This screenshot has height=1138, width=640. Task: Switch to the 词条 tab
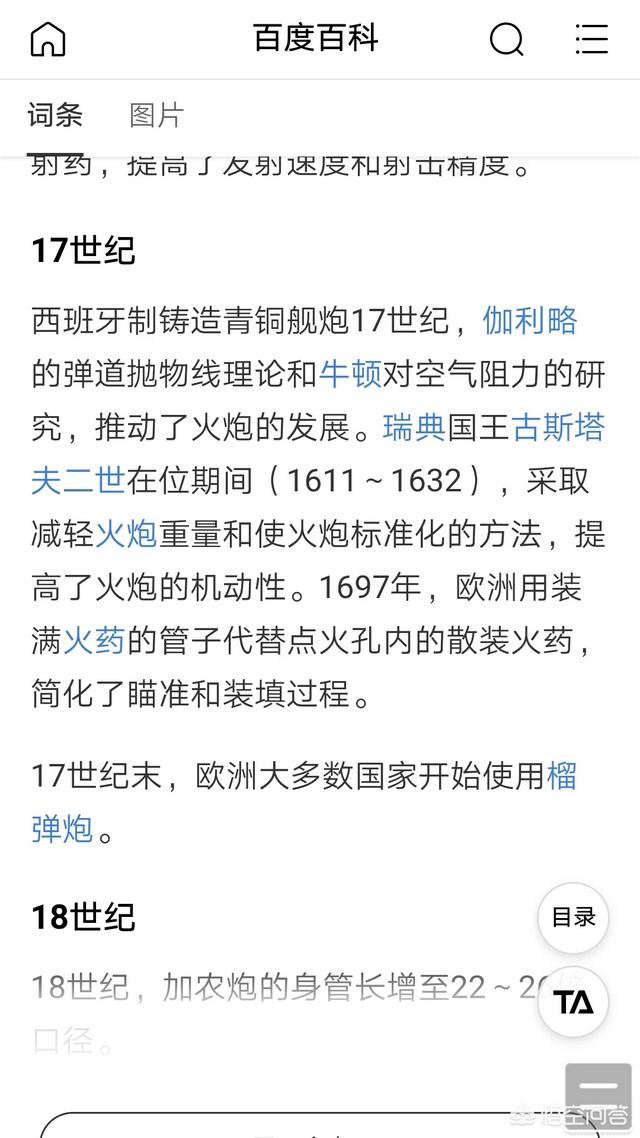55,115
